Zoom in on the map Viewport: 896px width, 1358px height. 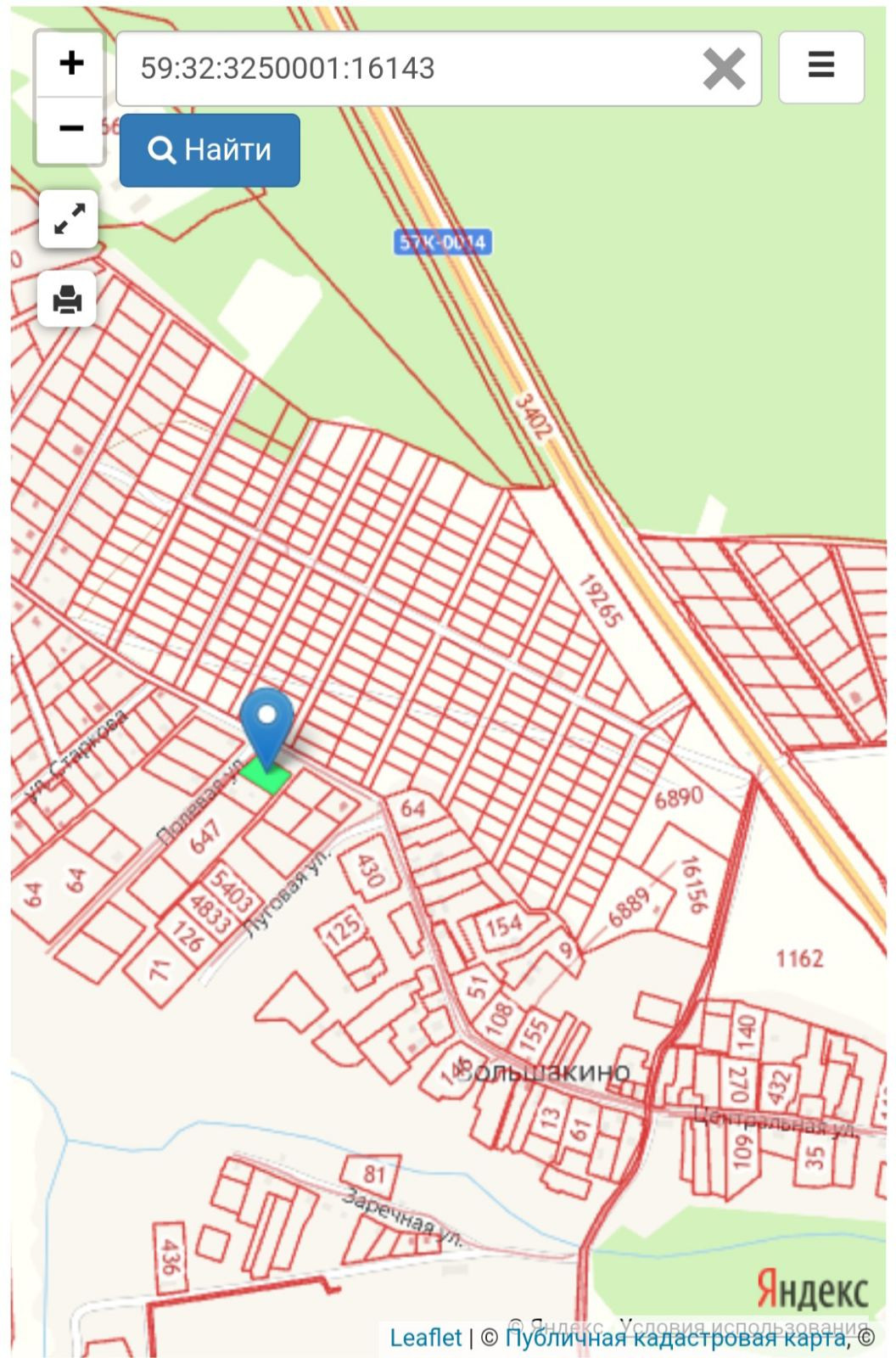[70, 64]
